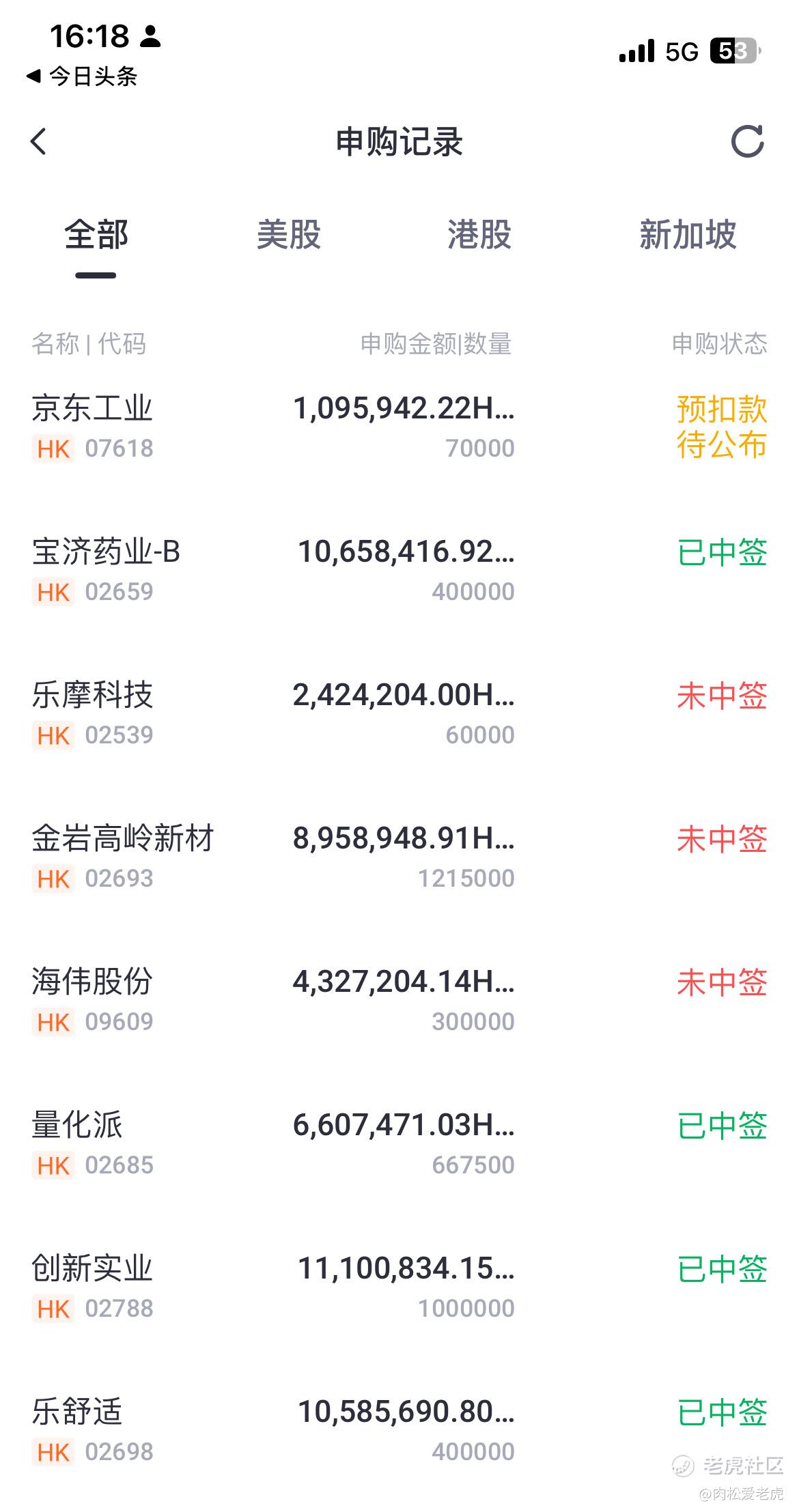The image size is (799, 1512).
Task: Select the 港股 tab
Action: (479, 236)
